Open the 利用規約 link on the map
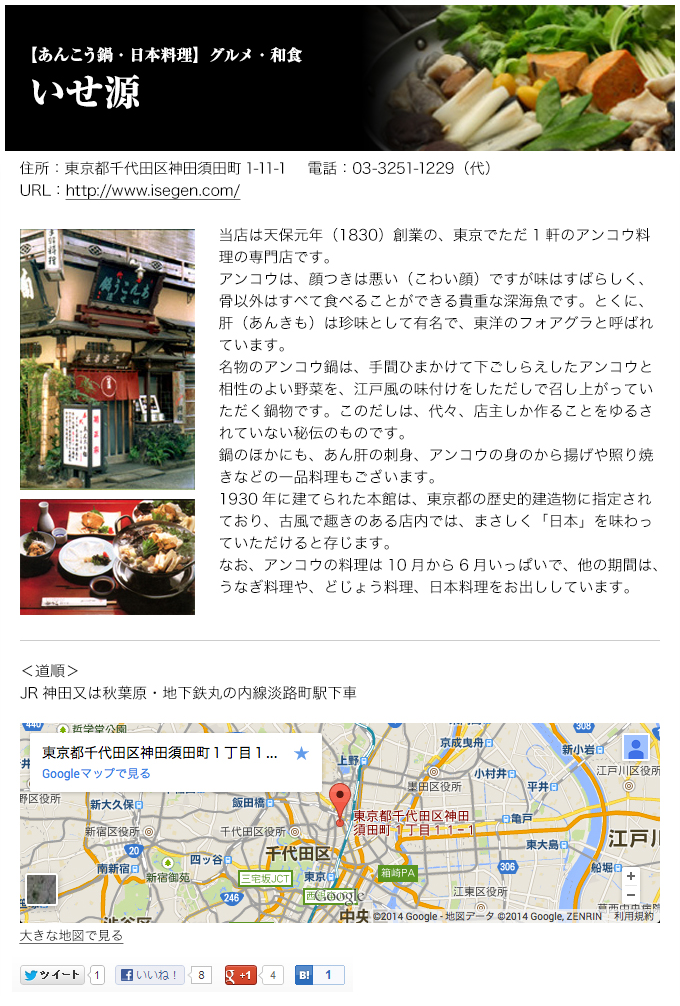 pyautogui.click(x=634, y=915)
